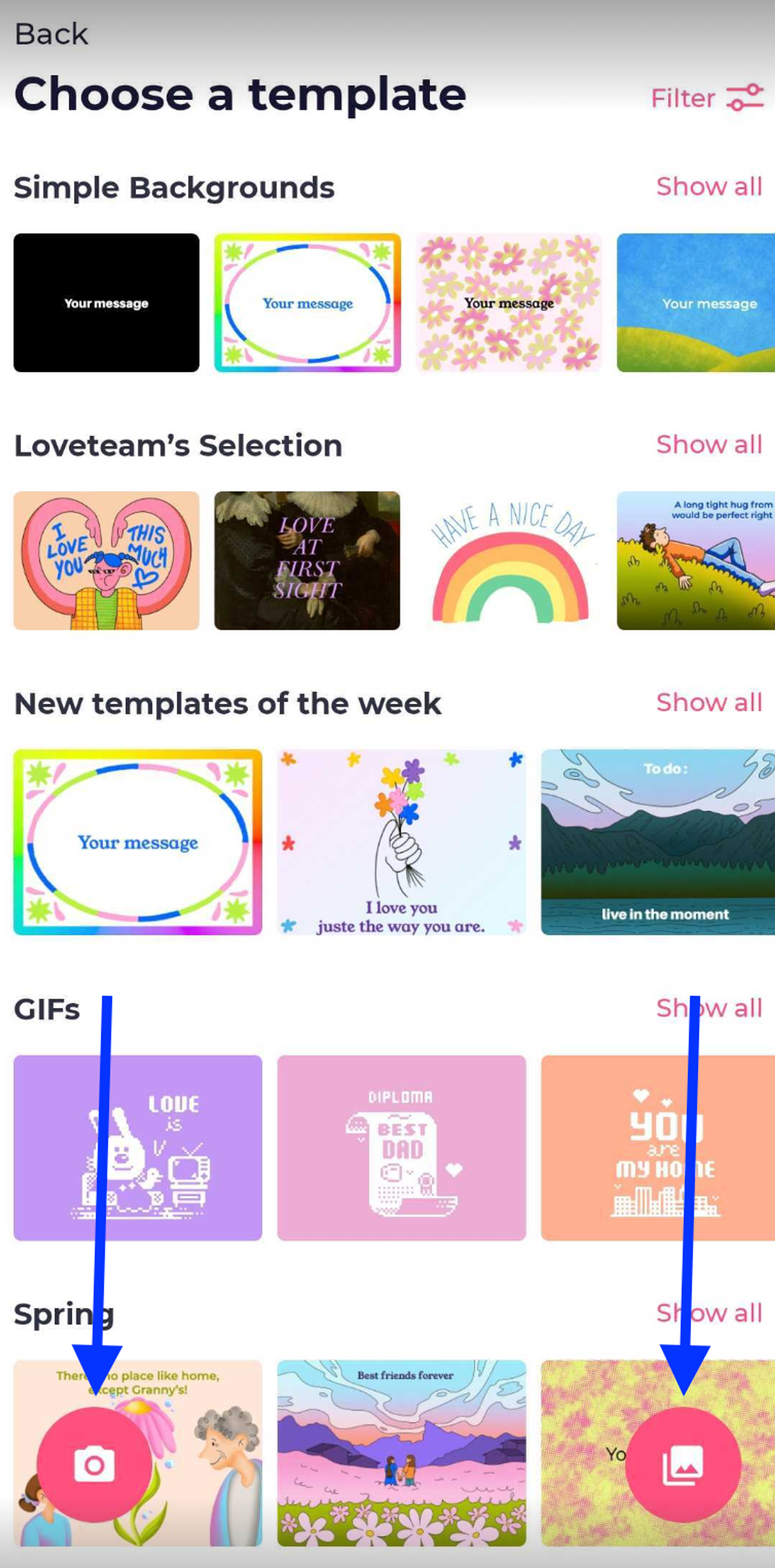The width and height of the screenshot is (775, 1568).
Task: Pick an image from the gallery button
Action: (682, 1465)
